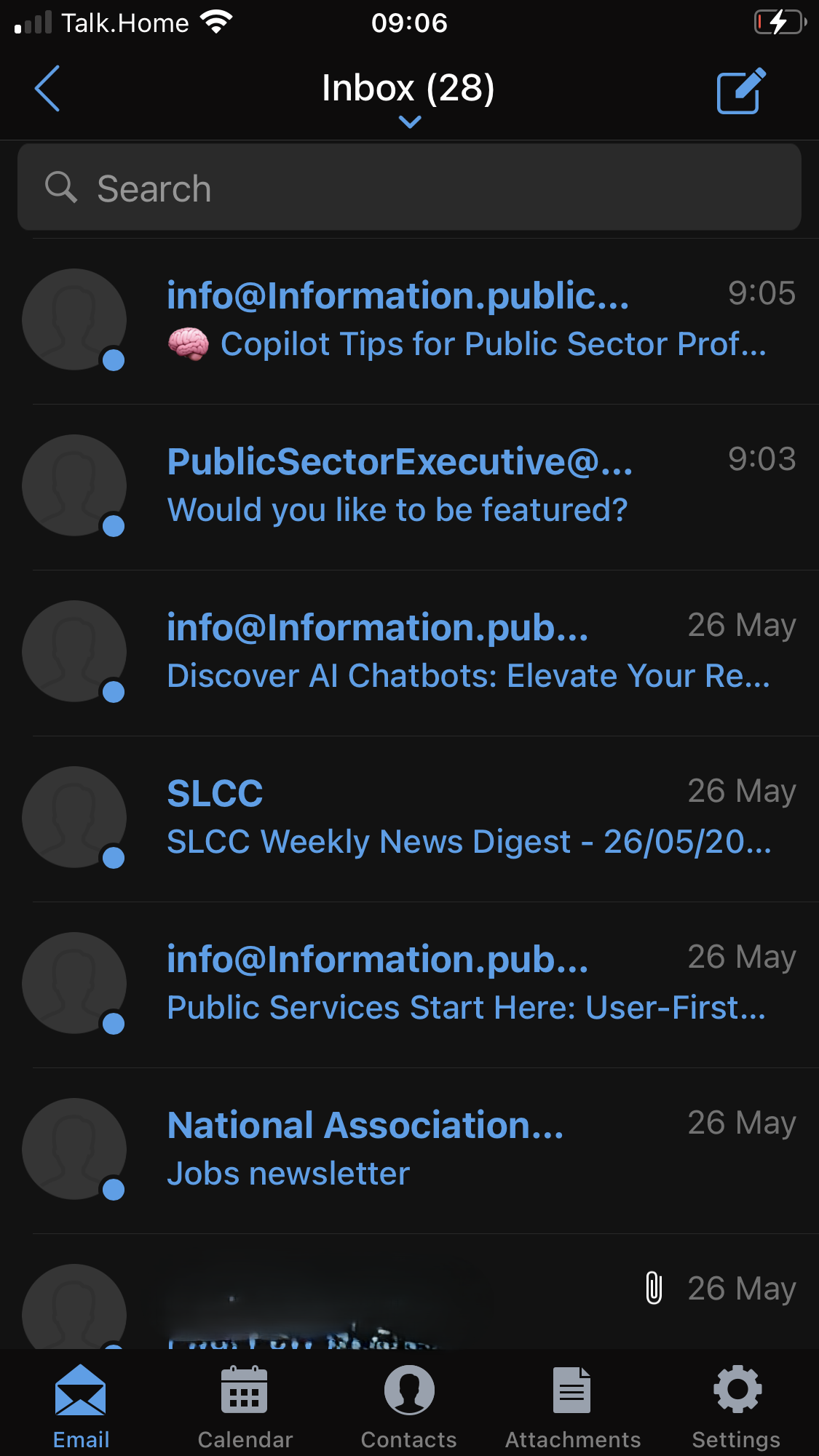The height and width of the screenshot is (1456, 819).
Task: Switch to the Attachments tab
Action: 573,1407
